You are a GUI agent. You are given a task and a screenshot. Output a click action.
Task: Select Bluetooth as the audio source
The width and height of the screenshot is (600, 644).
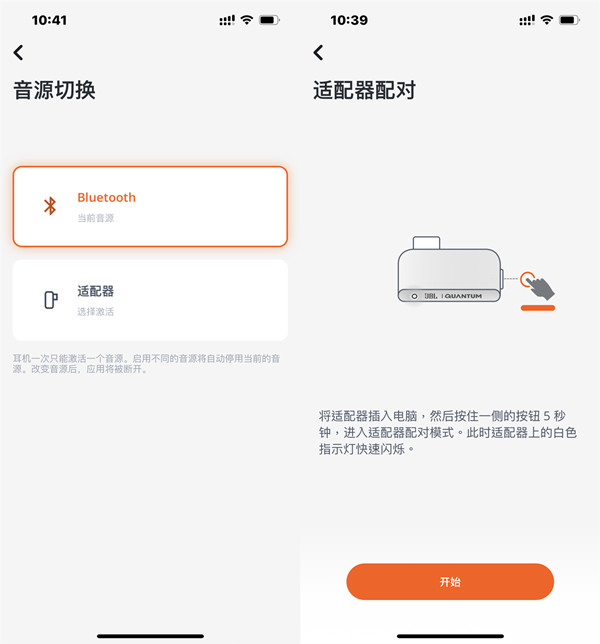click(150, 206)
